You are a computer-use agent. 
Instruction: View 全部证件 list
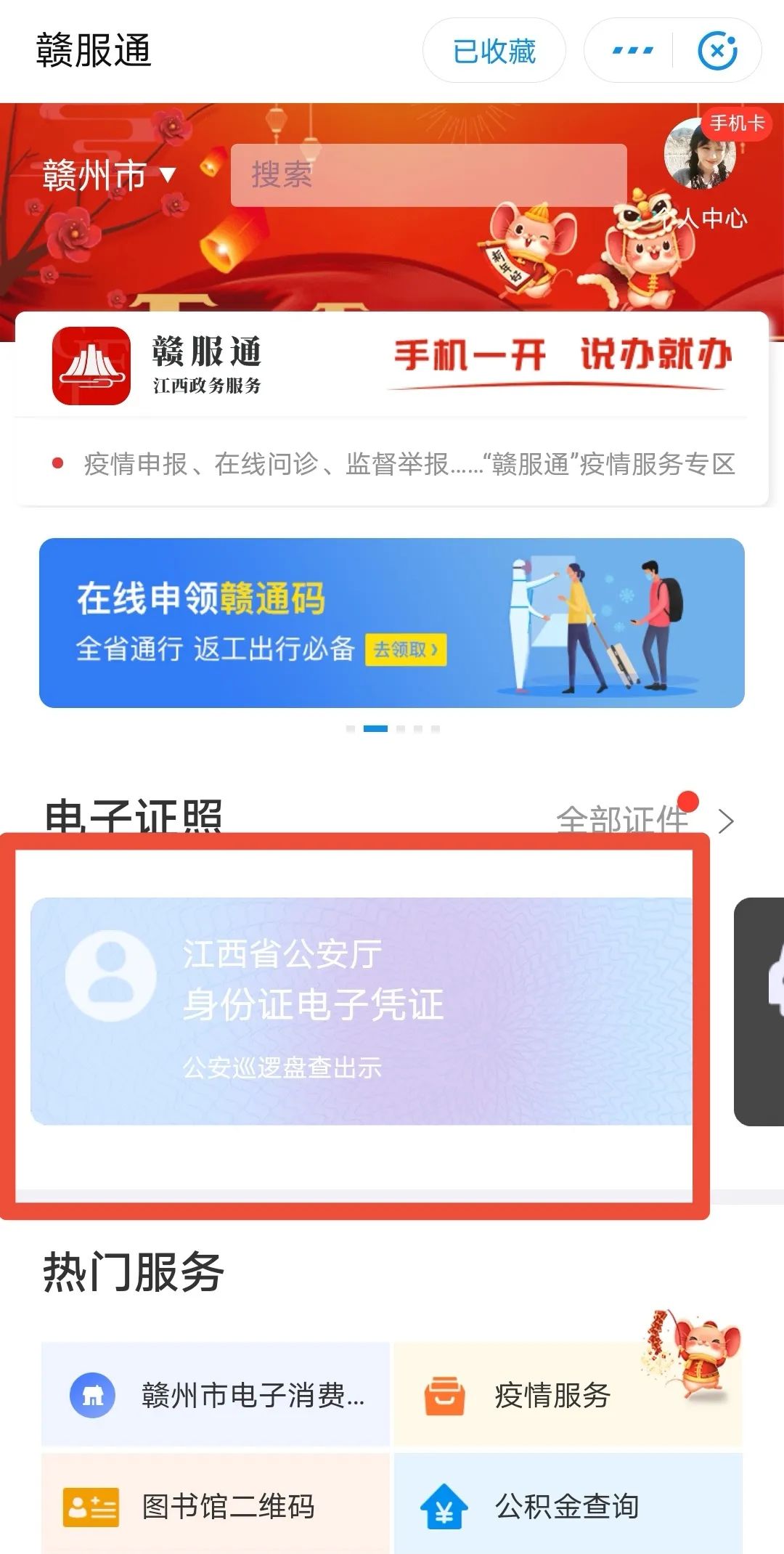tap(645, 821)
